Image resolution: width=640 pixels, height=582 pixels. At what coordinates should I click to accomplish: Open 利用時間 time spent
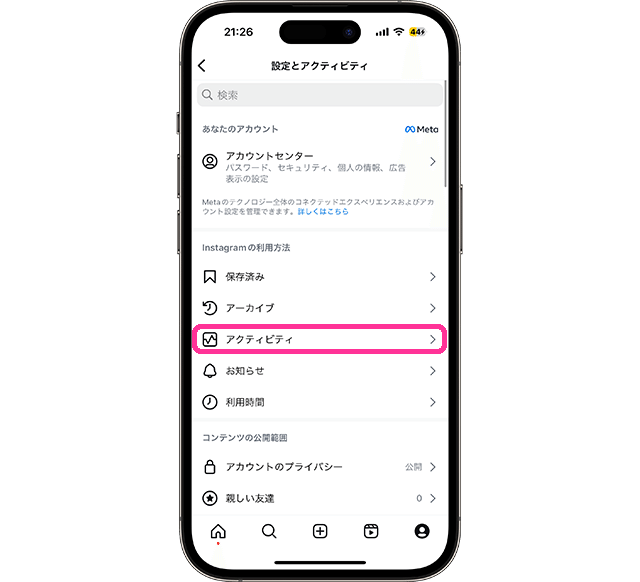[319, 402]
